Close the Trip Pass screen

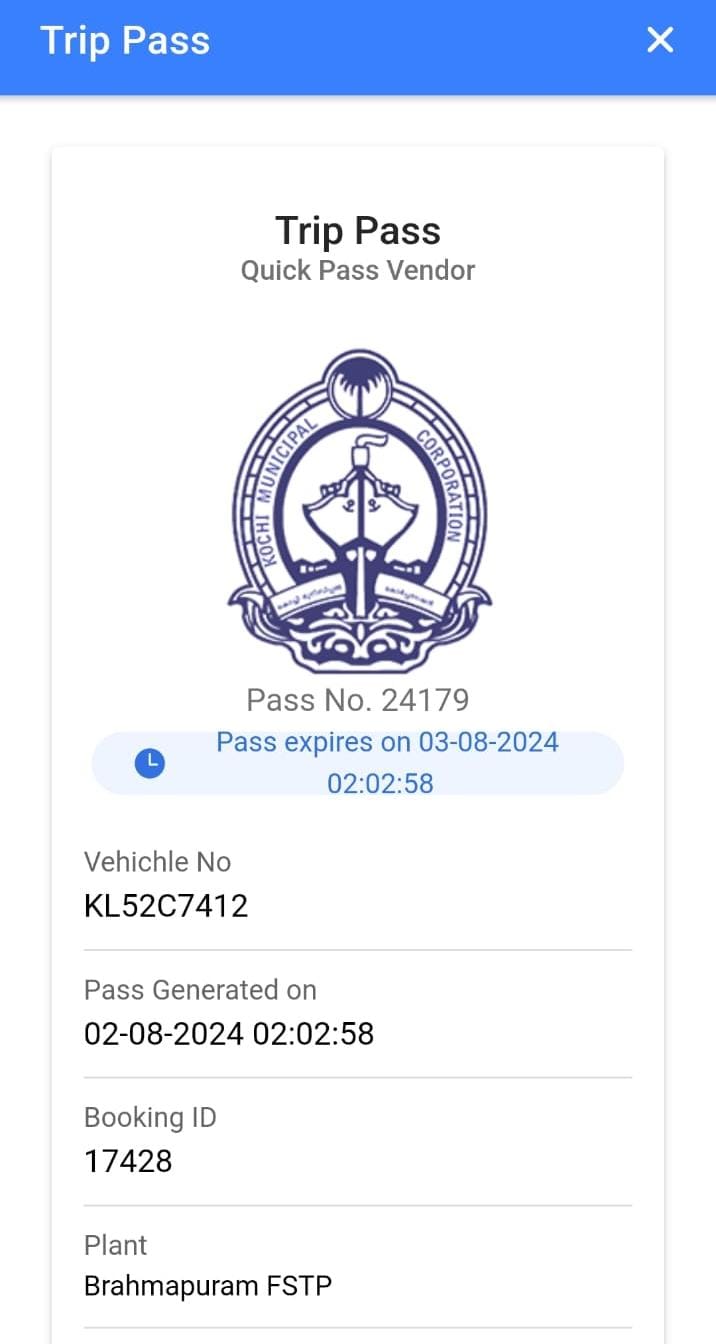[660, 40]
